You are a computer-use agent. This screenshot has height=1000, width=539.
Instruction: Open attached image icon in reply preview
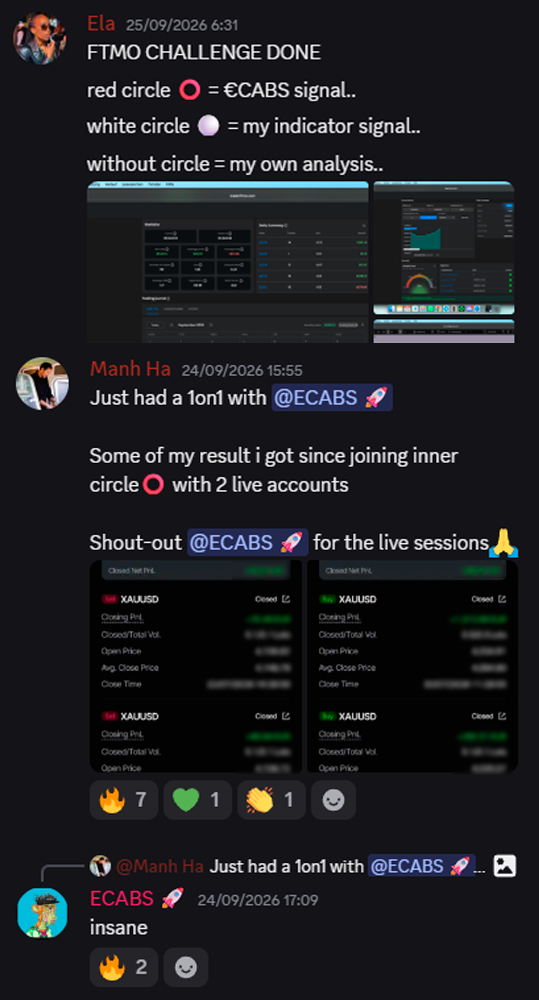(505, 866)
